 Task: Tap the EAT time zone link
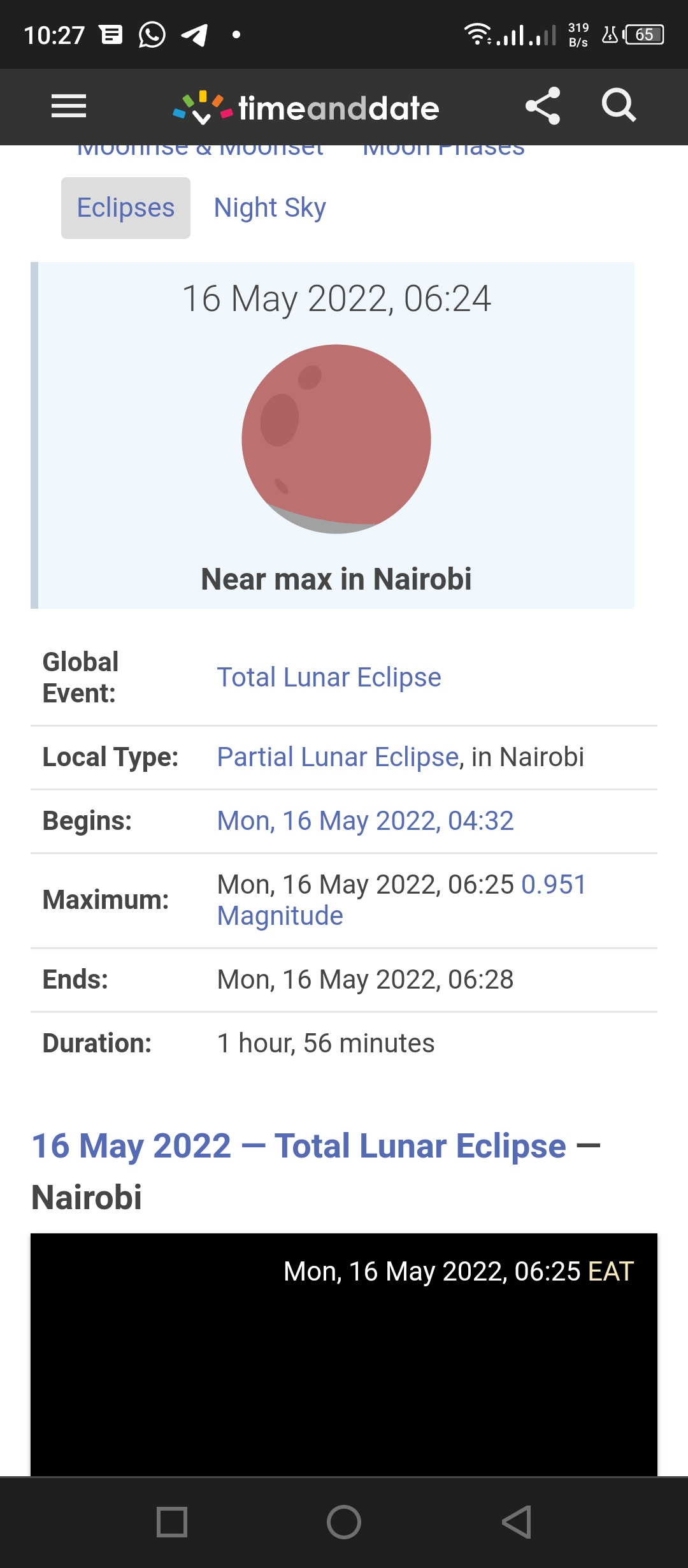pyautogui.click(x=610, y=1271)
